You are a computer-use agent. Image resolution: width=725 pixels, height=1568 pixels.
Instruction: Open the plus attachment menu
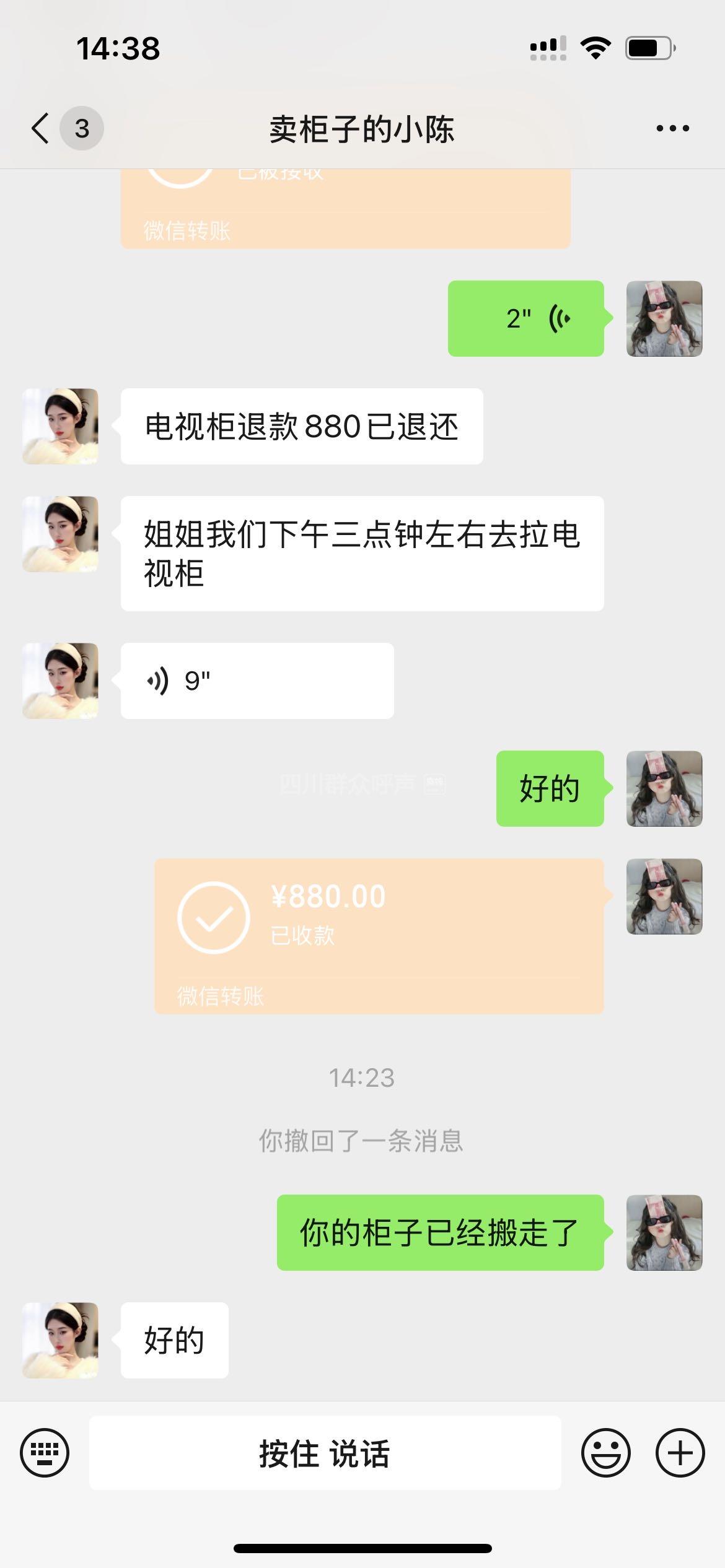pyautogui.click(x=680, y=1453)
